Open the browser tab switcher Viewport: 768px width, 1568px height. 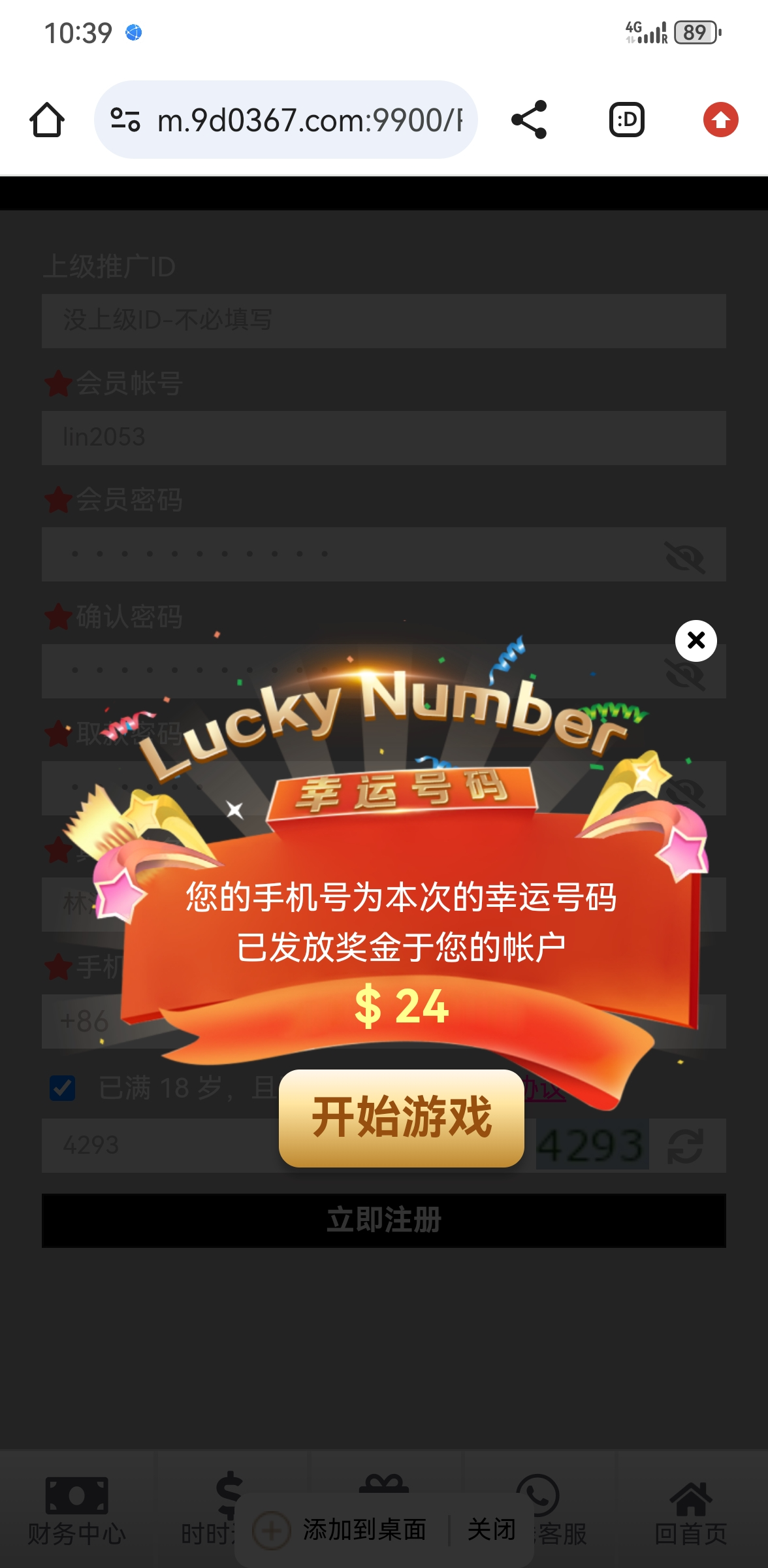click(x=626, y=120)
